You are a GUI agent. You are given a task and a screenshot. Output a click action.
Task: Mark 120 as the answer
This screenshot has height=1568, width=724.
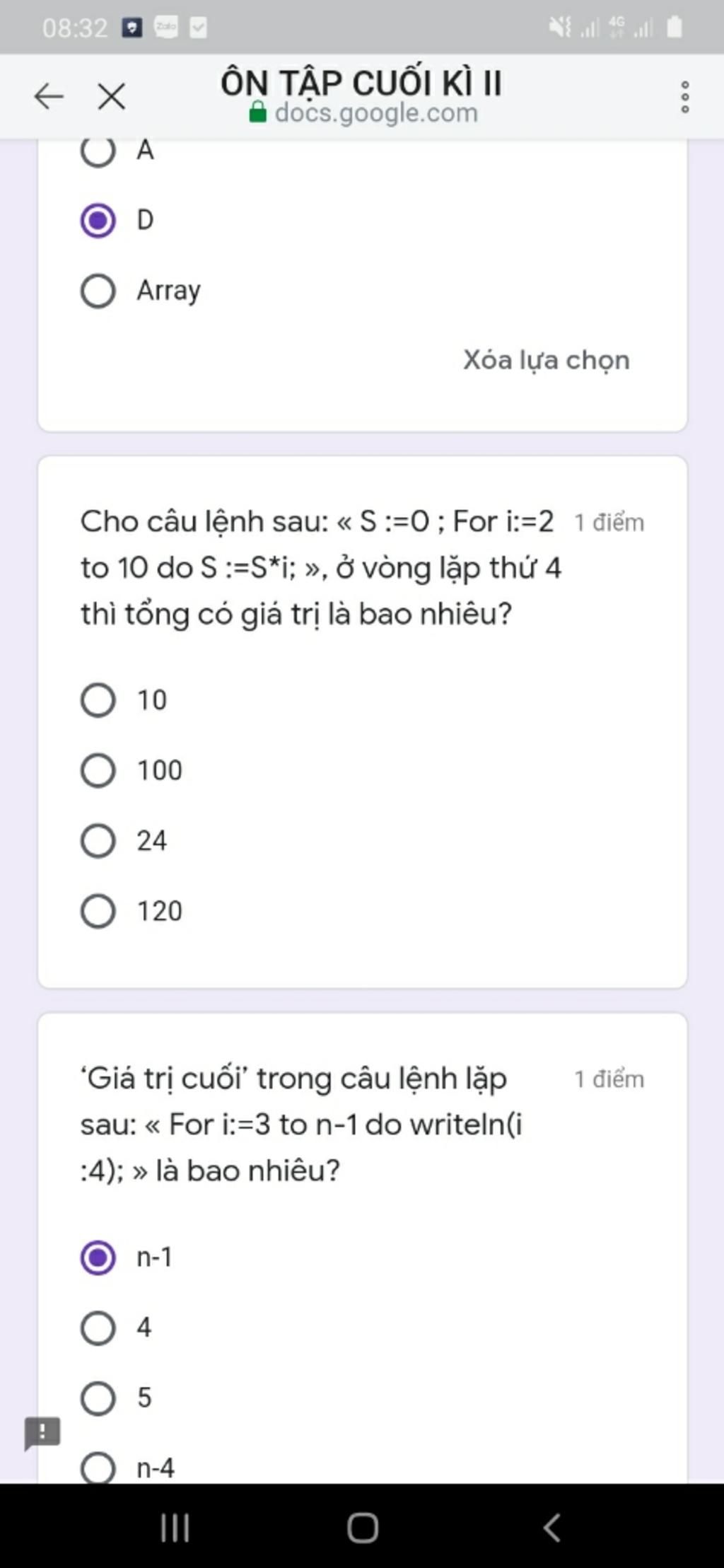(x=98, y=911)
